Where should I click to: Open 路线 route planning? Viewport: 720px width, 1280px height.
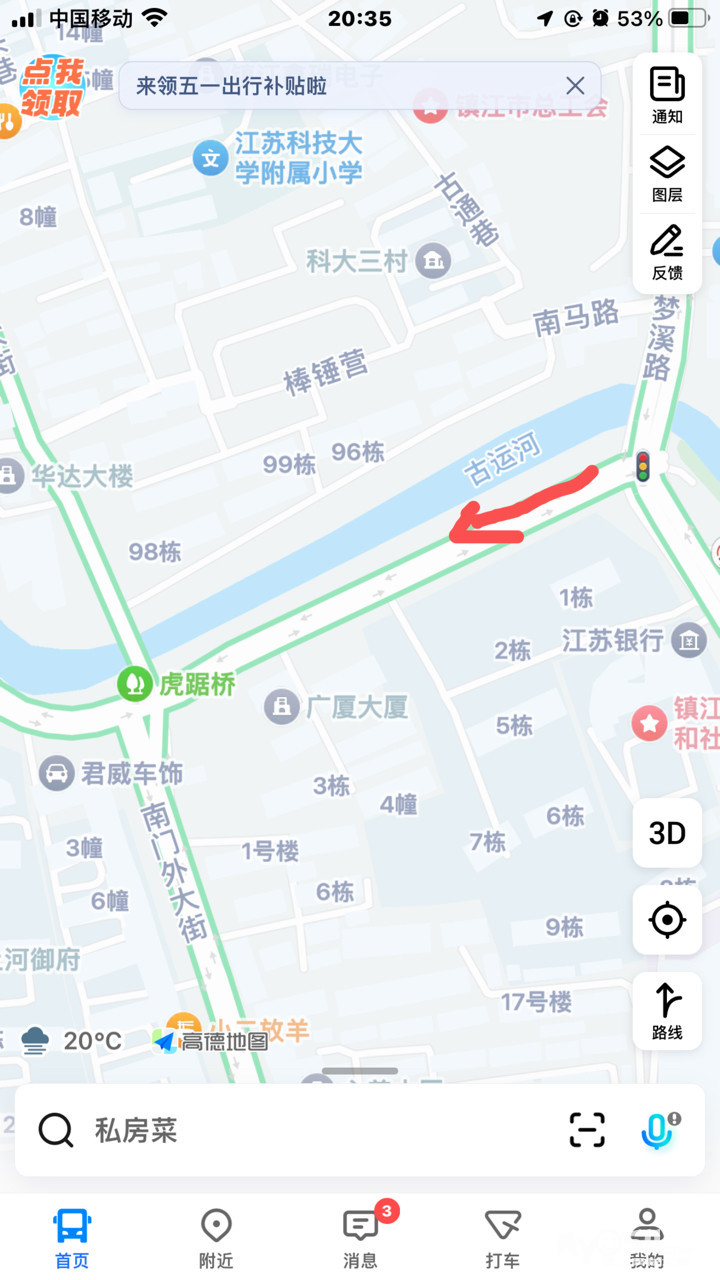point(667,1011)
